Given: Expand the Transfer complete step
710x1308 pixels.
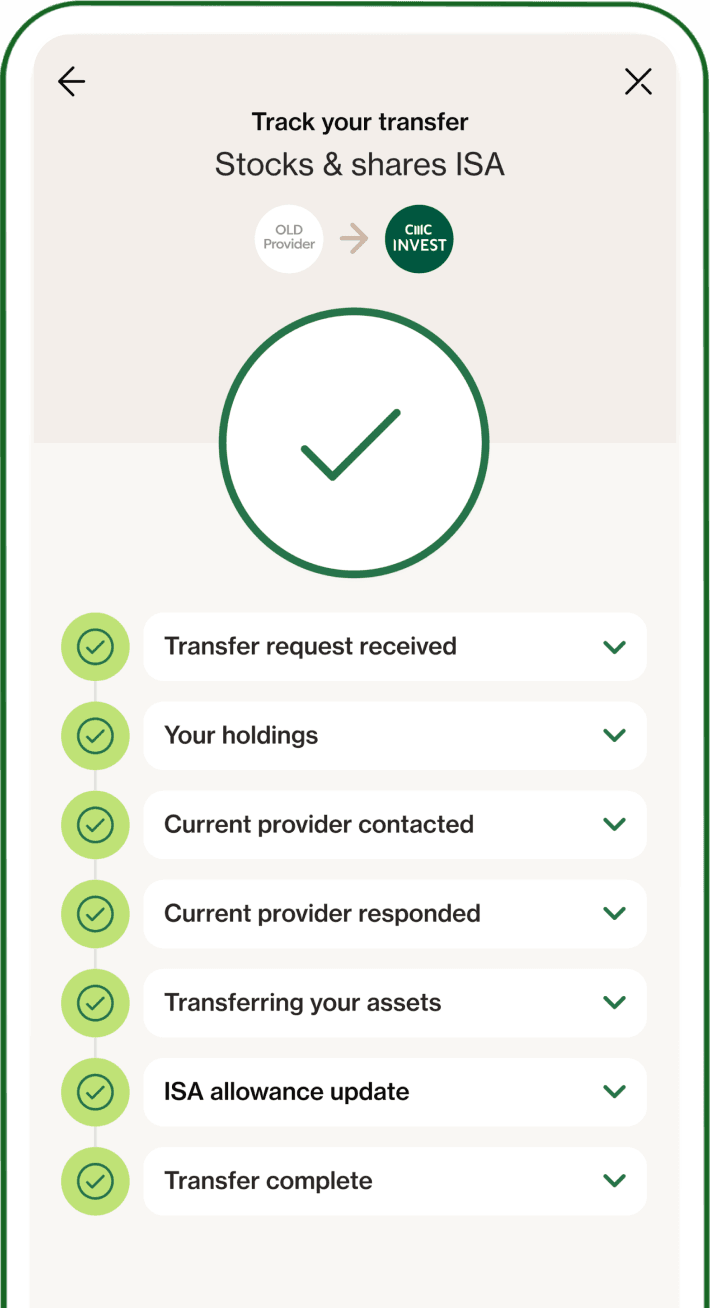Looking at the screenshot, I should (614, 1181).
